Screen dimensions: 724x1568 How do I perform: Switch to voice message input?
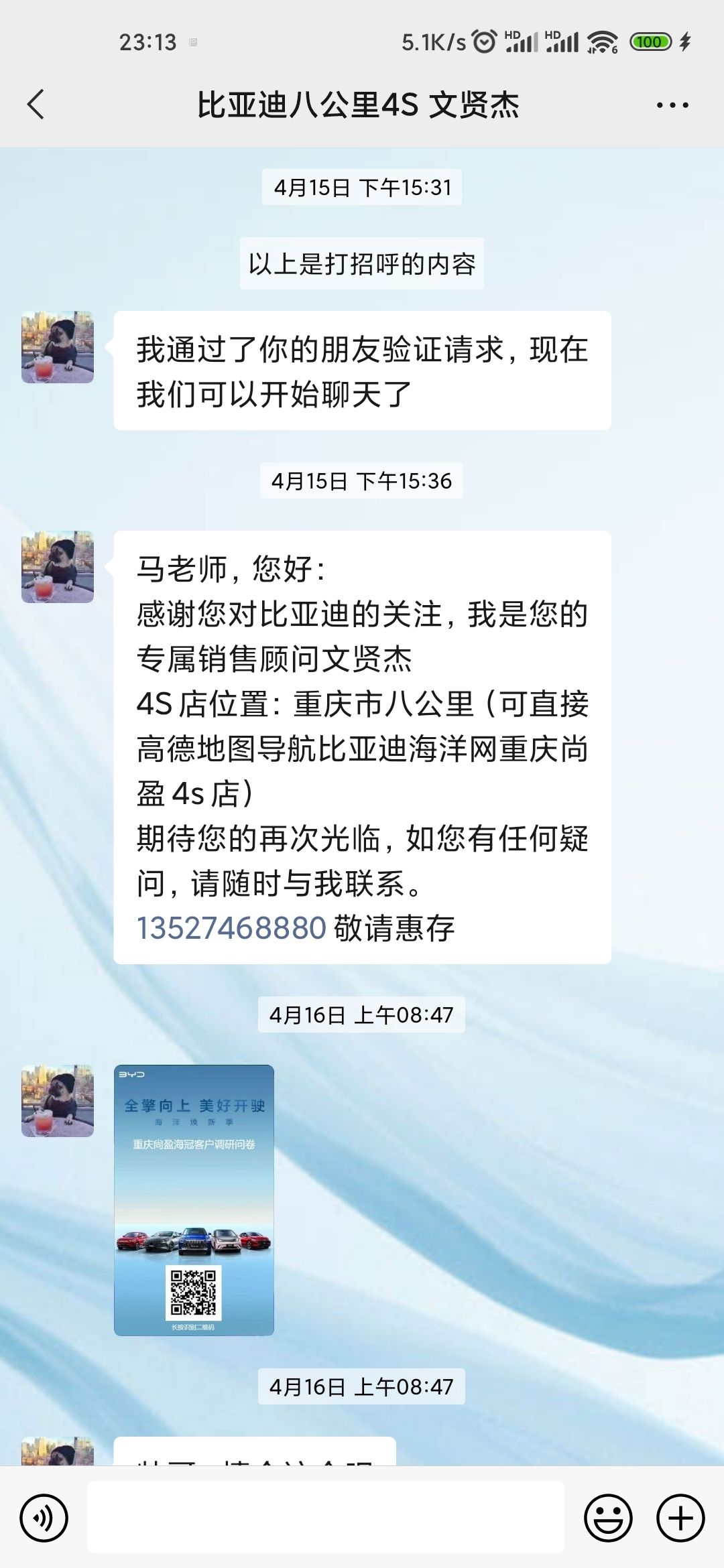44,1518
